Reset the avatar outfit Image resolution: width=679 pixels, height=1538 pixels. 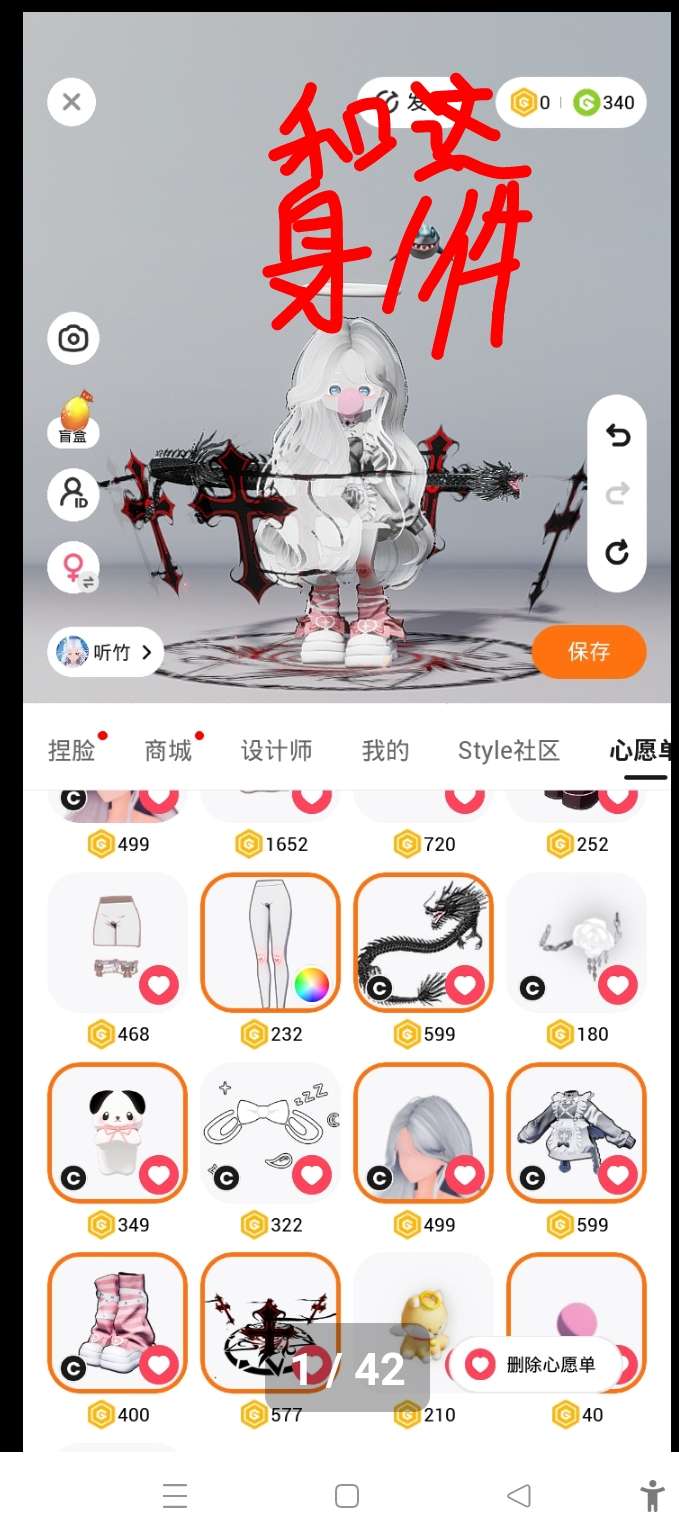coord(617,552)
